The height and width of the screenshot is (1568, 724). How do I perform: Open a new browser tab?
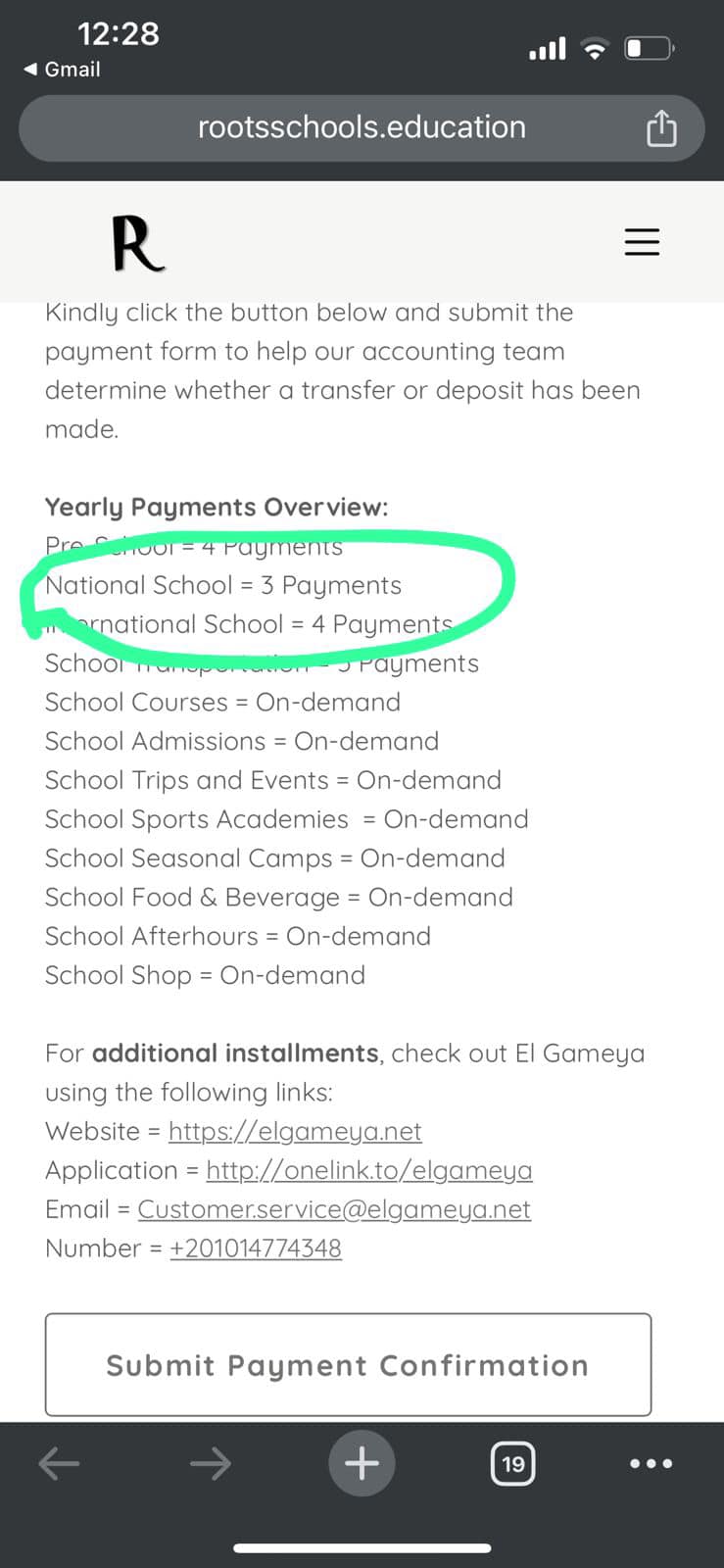tap(362, 1464)
